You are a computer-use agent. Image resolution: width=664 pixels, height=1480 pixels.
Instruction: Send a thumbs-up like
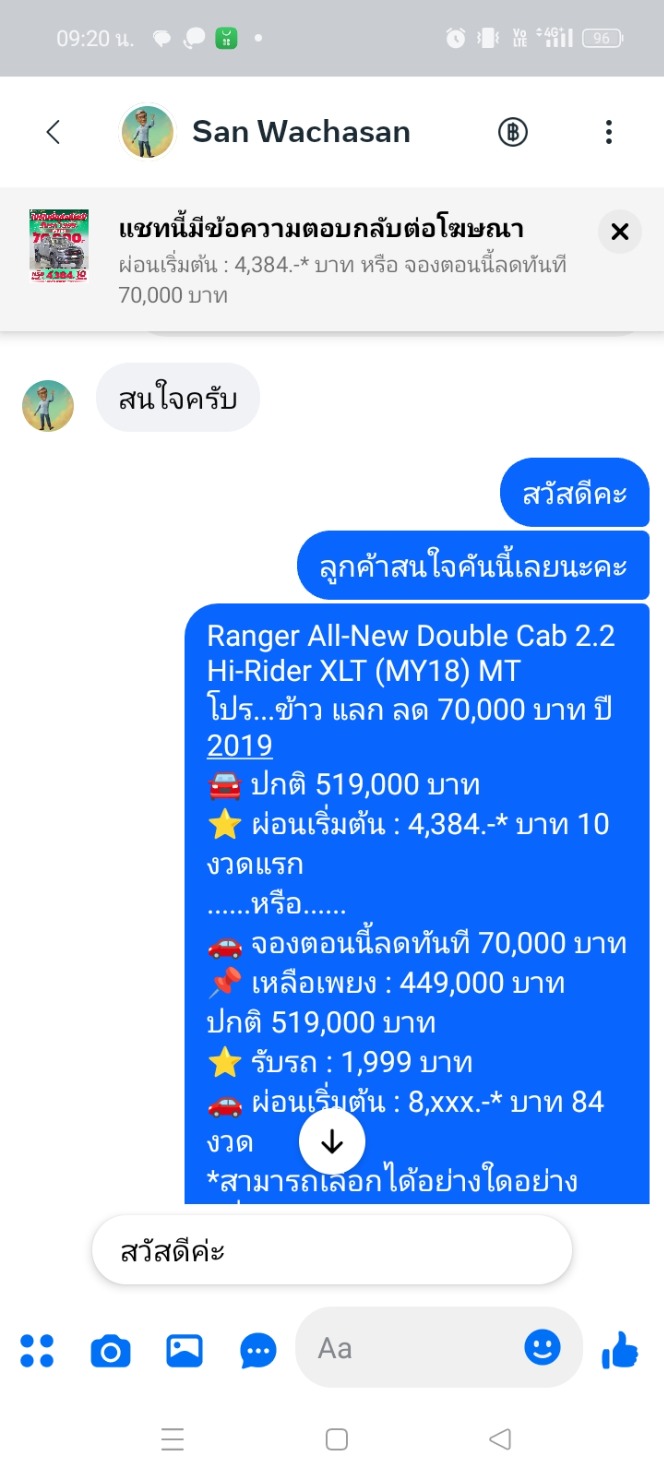(x=620, y=1351)
